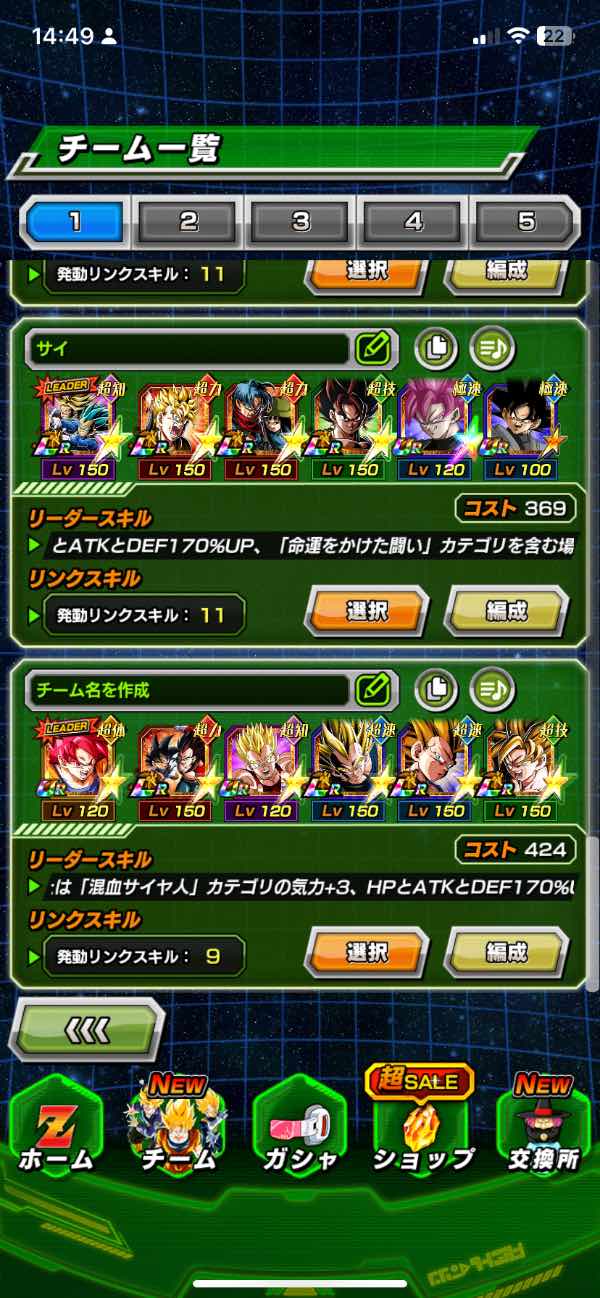600x1298 pixels.
Task: Select the leader character of サイ team
Action: pos(76,428)
